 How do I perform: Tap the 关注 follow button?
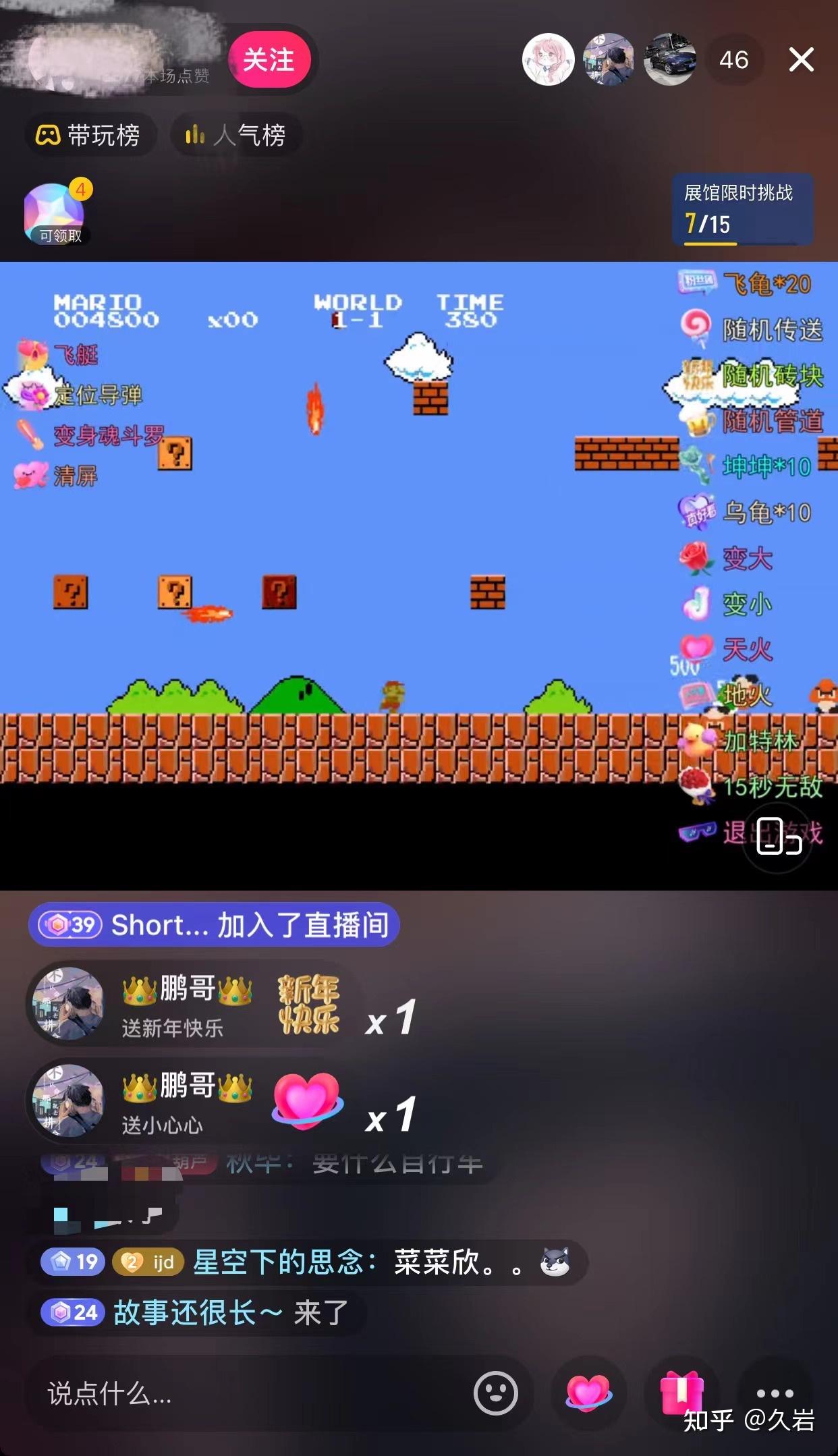point(269,61)
